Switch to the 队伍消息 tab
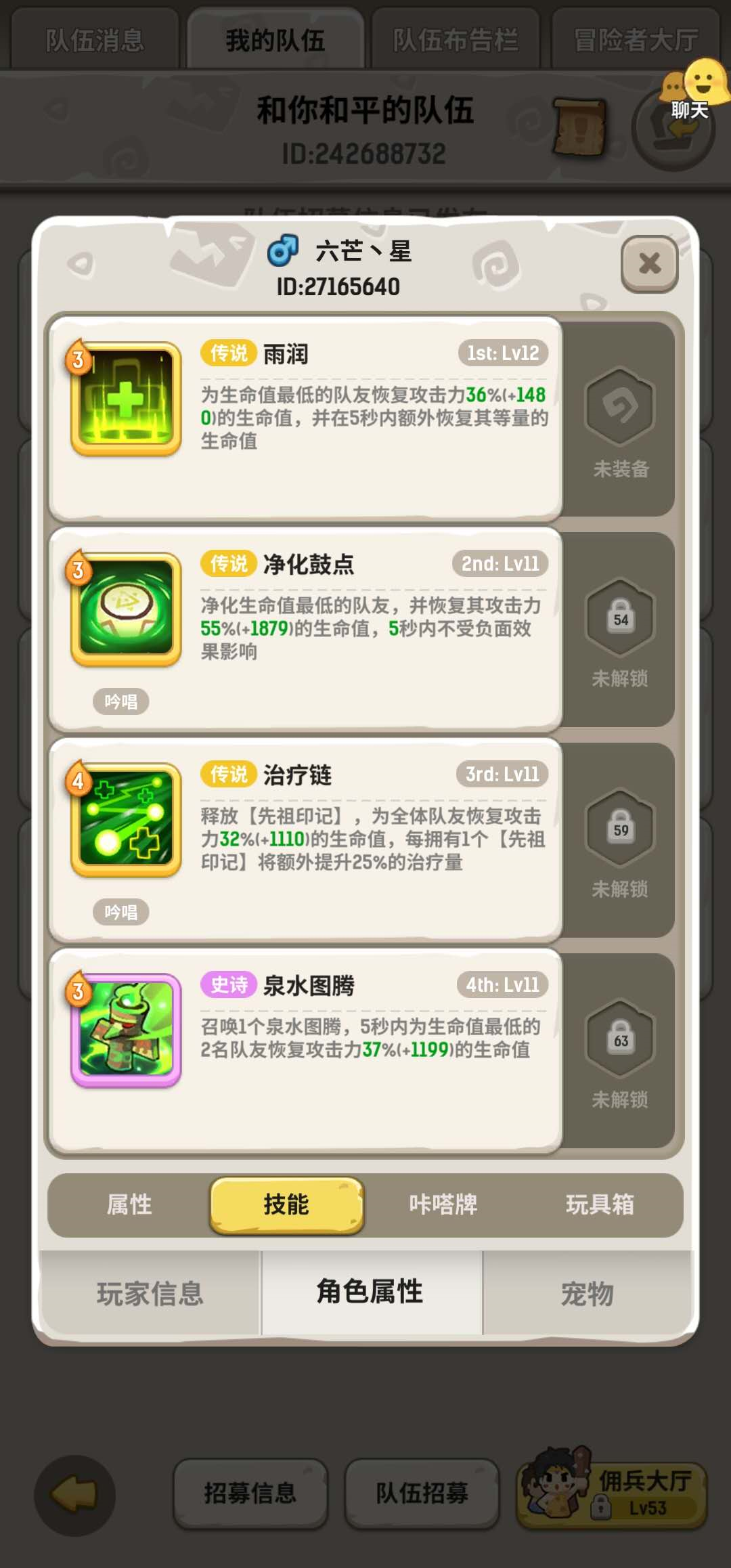Viewport: 731px width, 1568px height. [95, 41]
